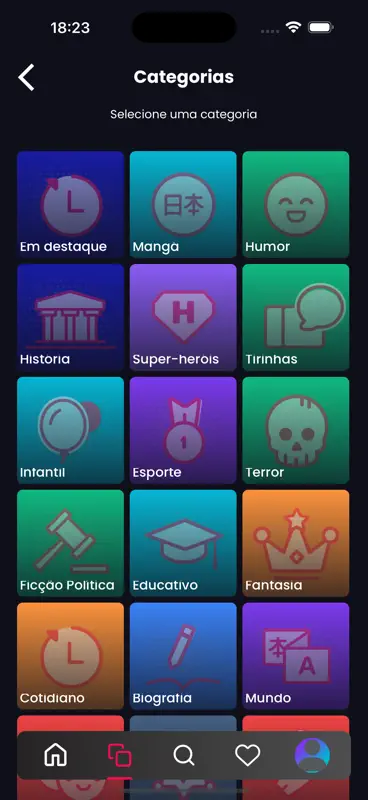The width and height of the screenshot is (368, 800).
Task: Choose the Humor category
Action: 296,204
